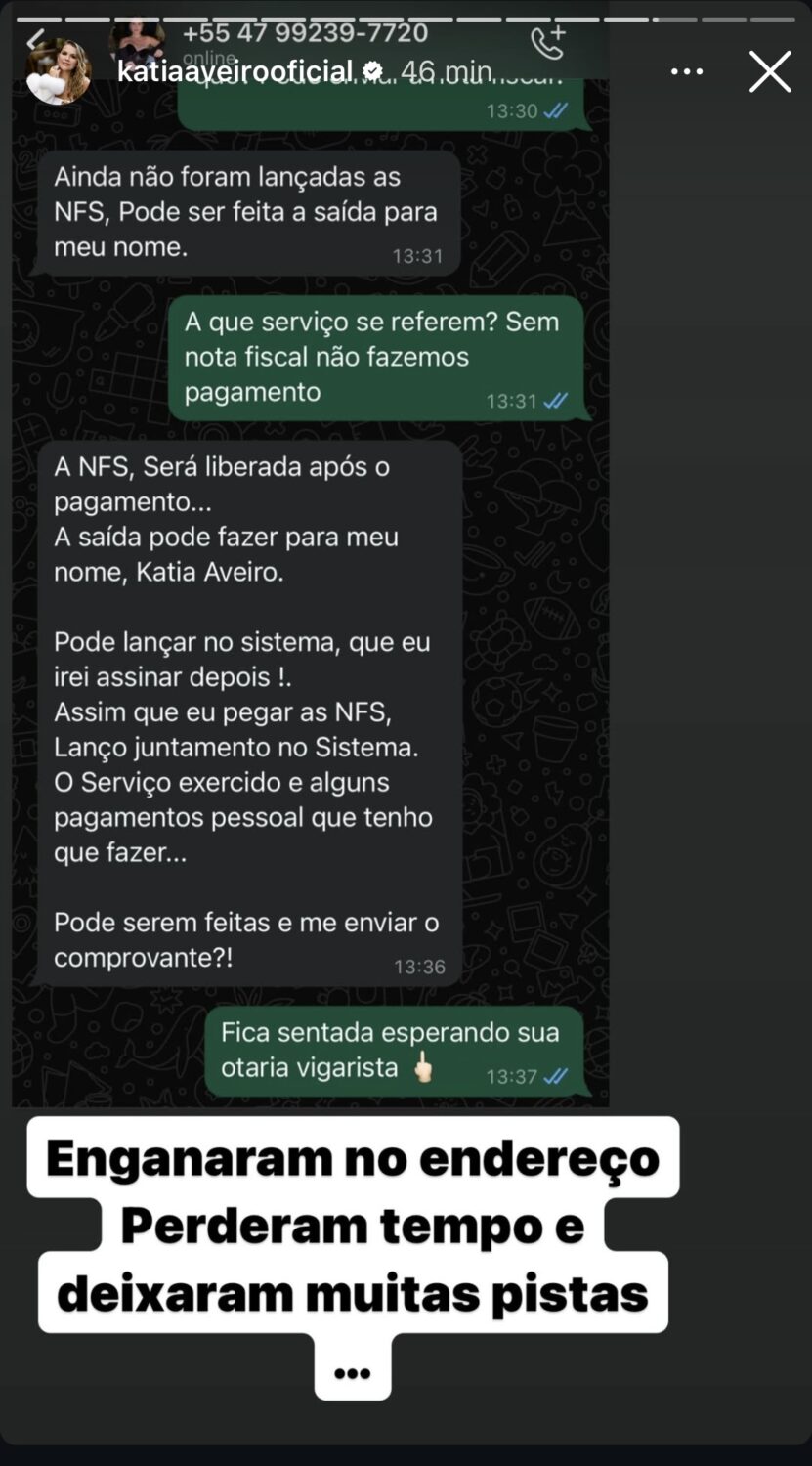This screenshot has width=812, height=1466.
Task: Open katiaaveirooficial's profile picture
Action: (57, 72)
